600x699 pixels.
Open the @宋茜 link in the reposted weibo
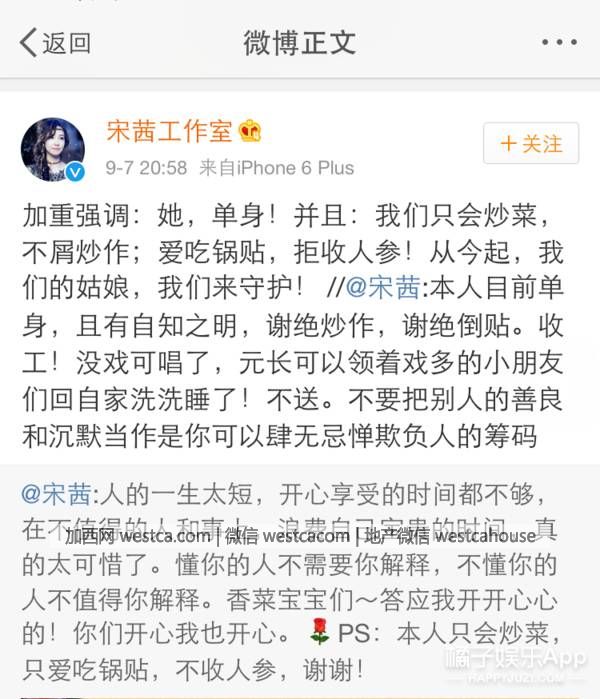(57, 494)
